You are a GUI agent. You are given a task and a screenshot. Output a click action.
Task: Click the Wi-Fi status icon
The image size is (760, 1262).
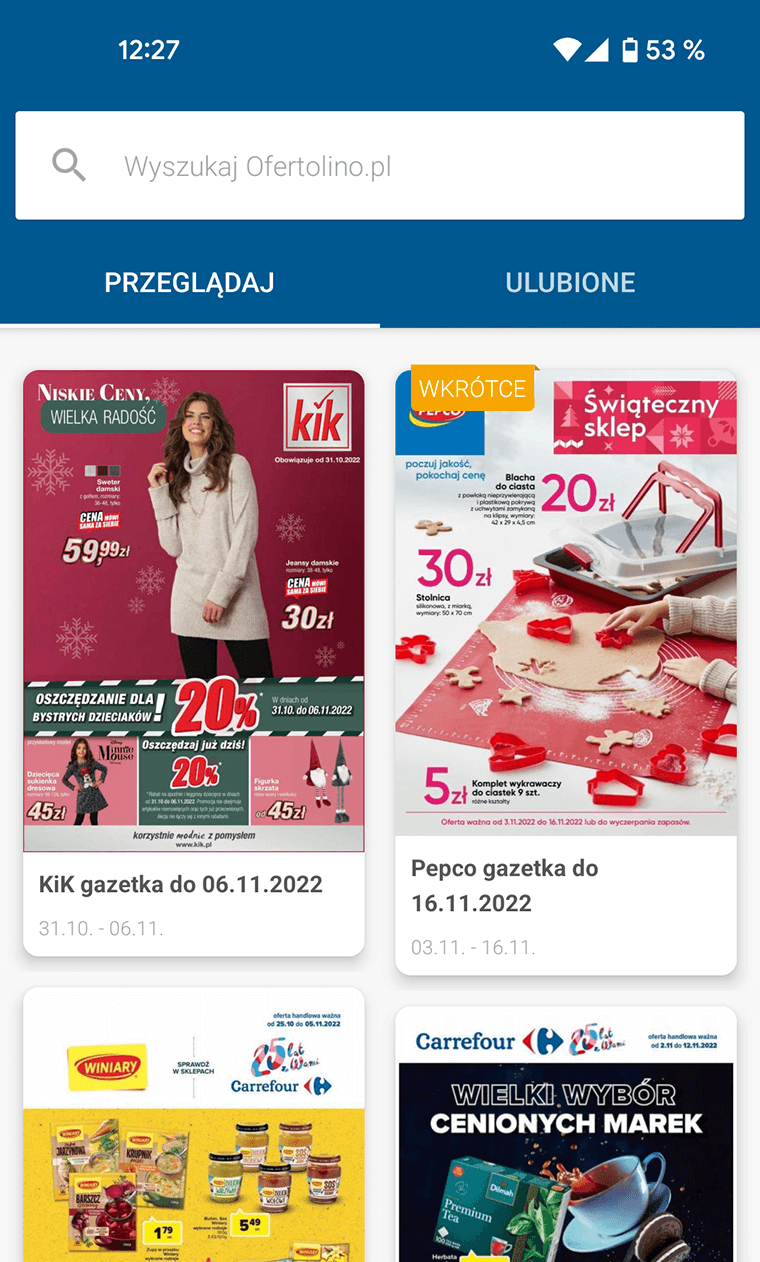[569, 50]
